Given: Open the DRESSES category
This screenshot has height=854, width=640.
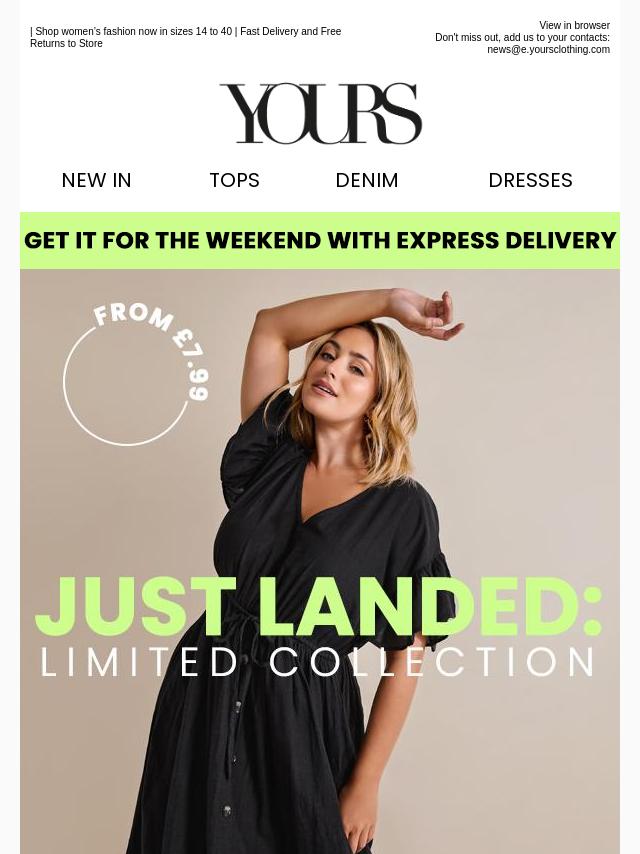Looking at the screenshot, I should pyautogui.click(x=530, y=181).
